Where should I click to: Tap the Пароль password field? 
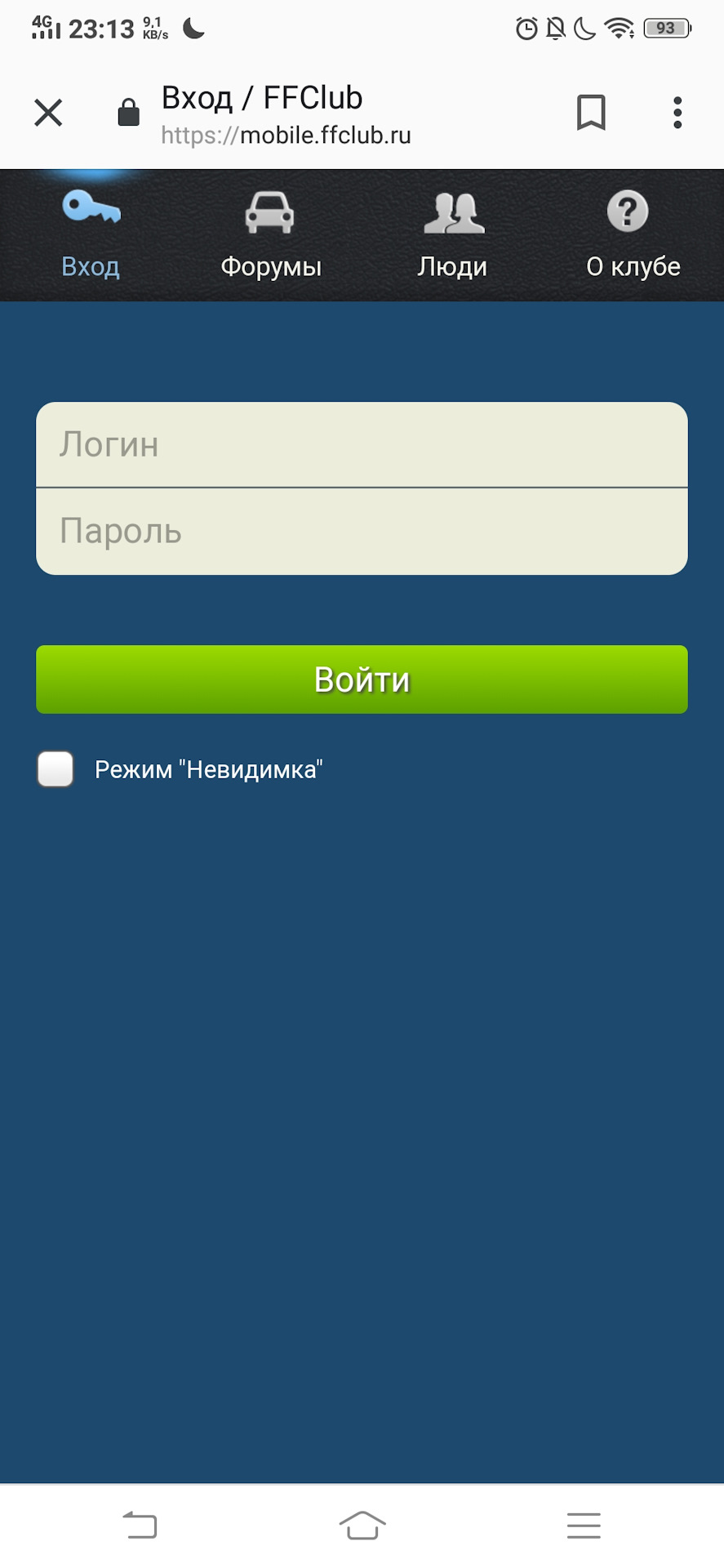(x=362, y=532)
